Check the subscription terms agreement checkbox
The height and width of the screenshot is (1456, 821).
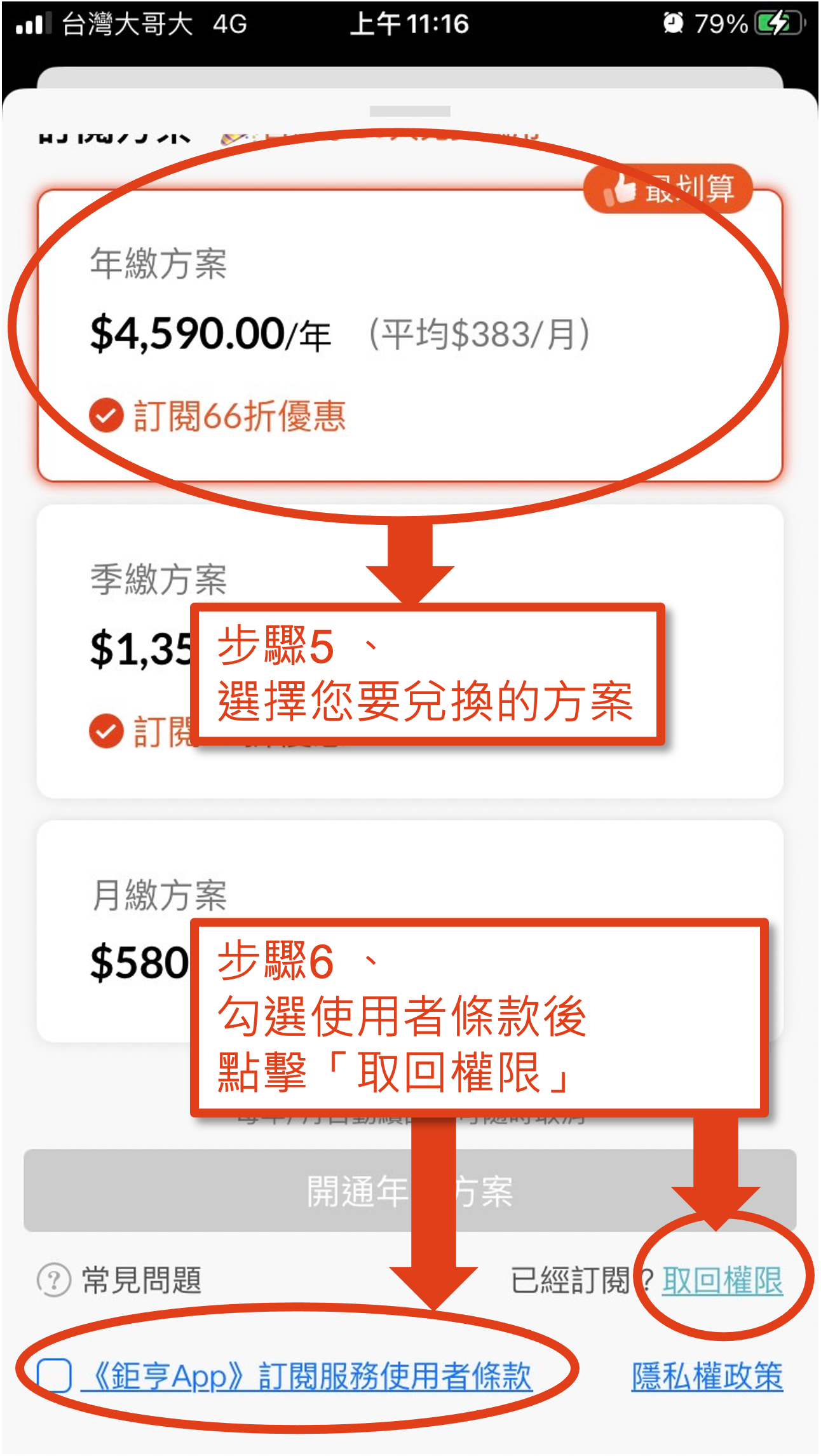[x=54, y=1376]
